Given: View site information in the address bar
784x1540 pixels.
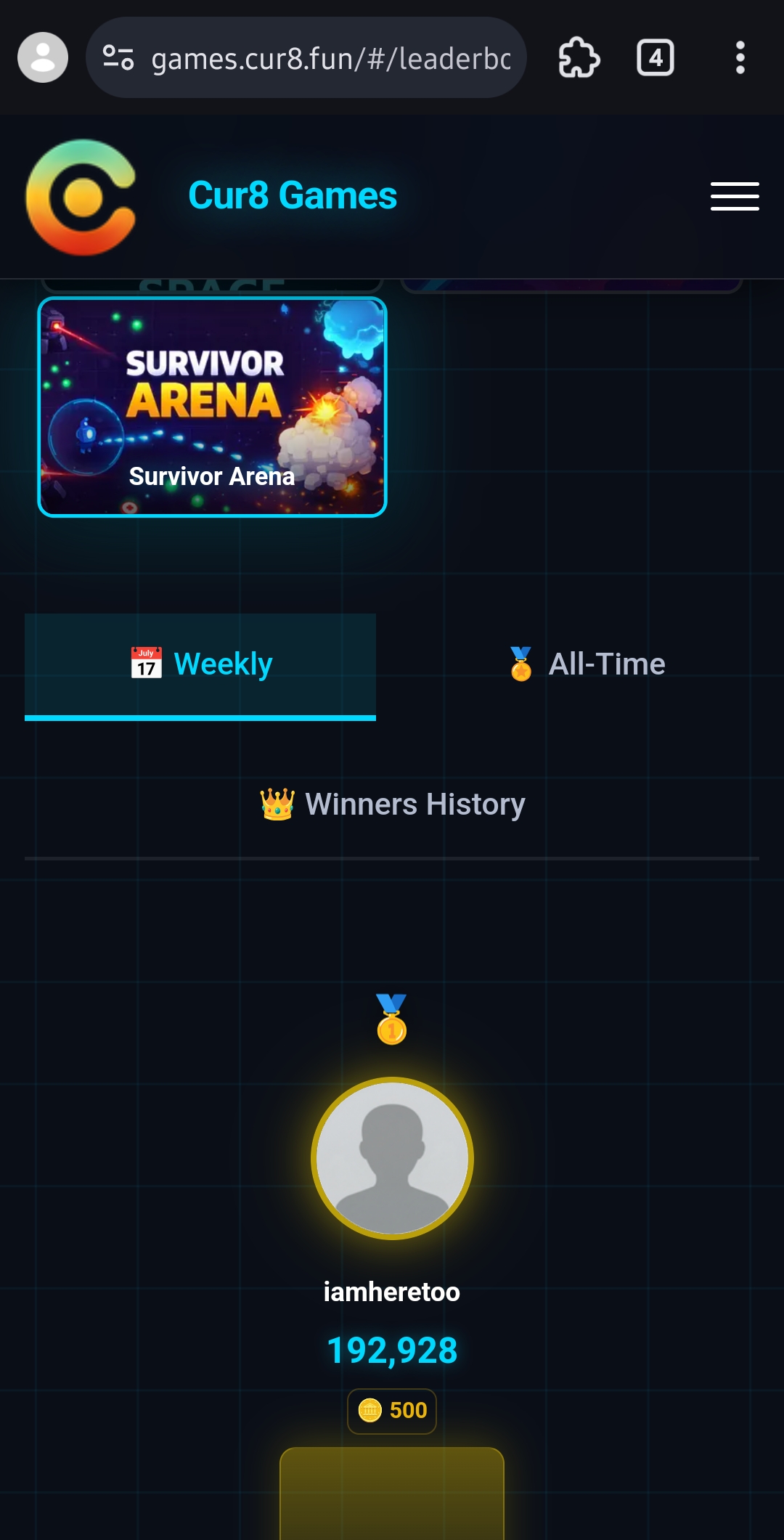Looking at the screenshot, I should pyautogui.click(x=118, y=58).
